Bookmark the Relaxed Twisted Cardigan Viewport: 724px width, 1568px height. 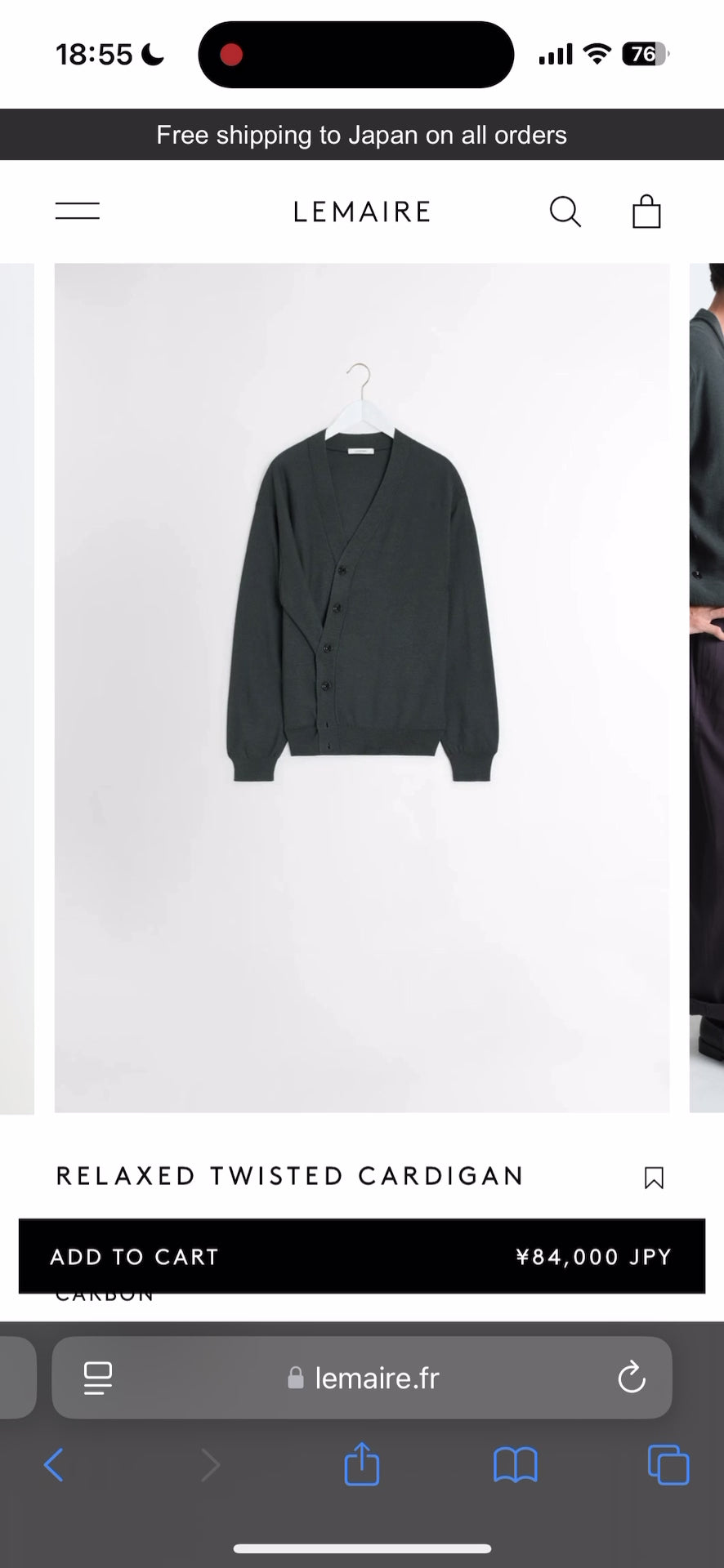point(654,1178)
